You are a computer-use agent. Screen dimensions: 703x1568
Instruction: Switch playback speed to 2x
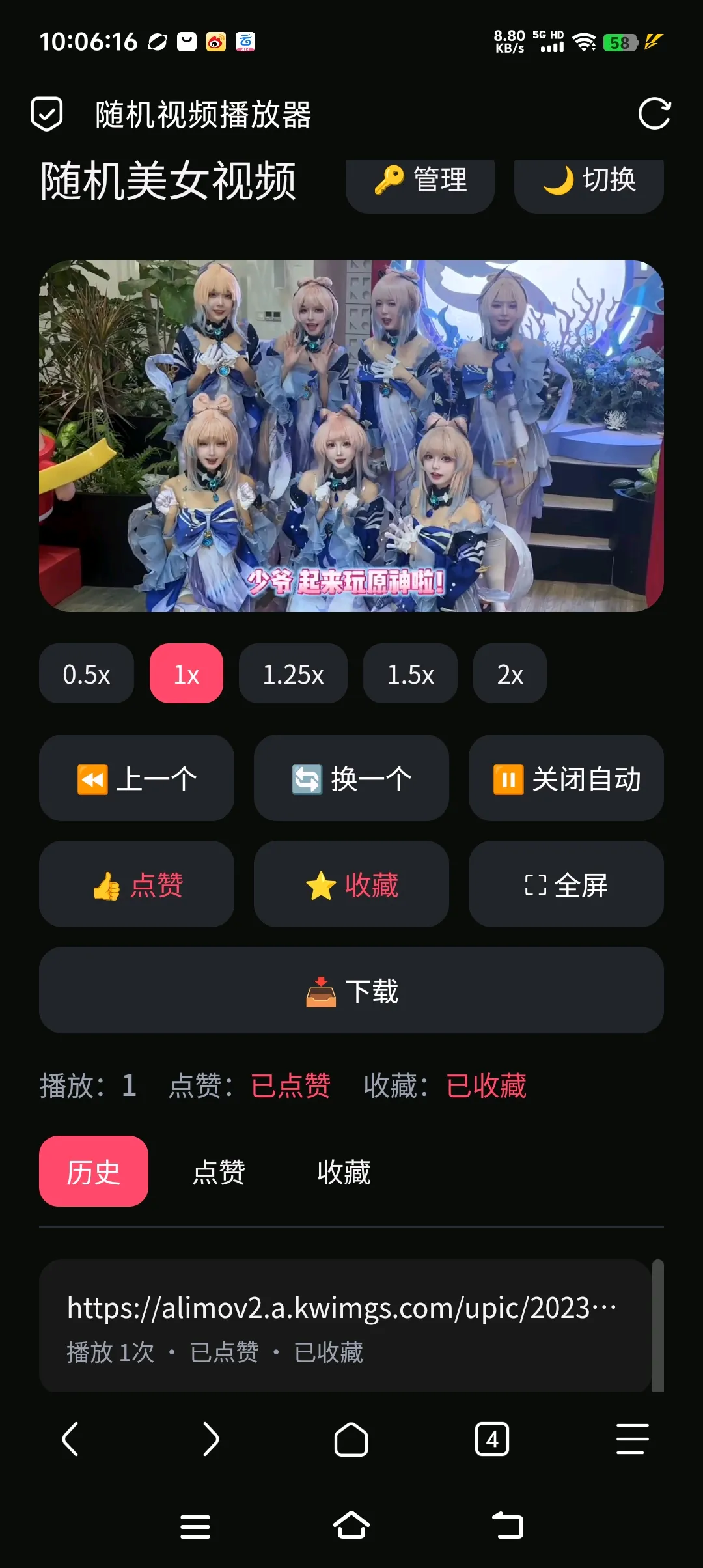click(510, 674)
